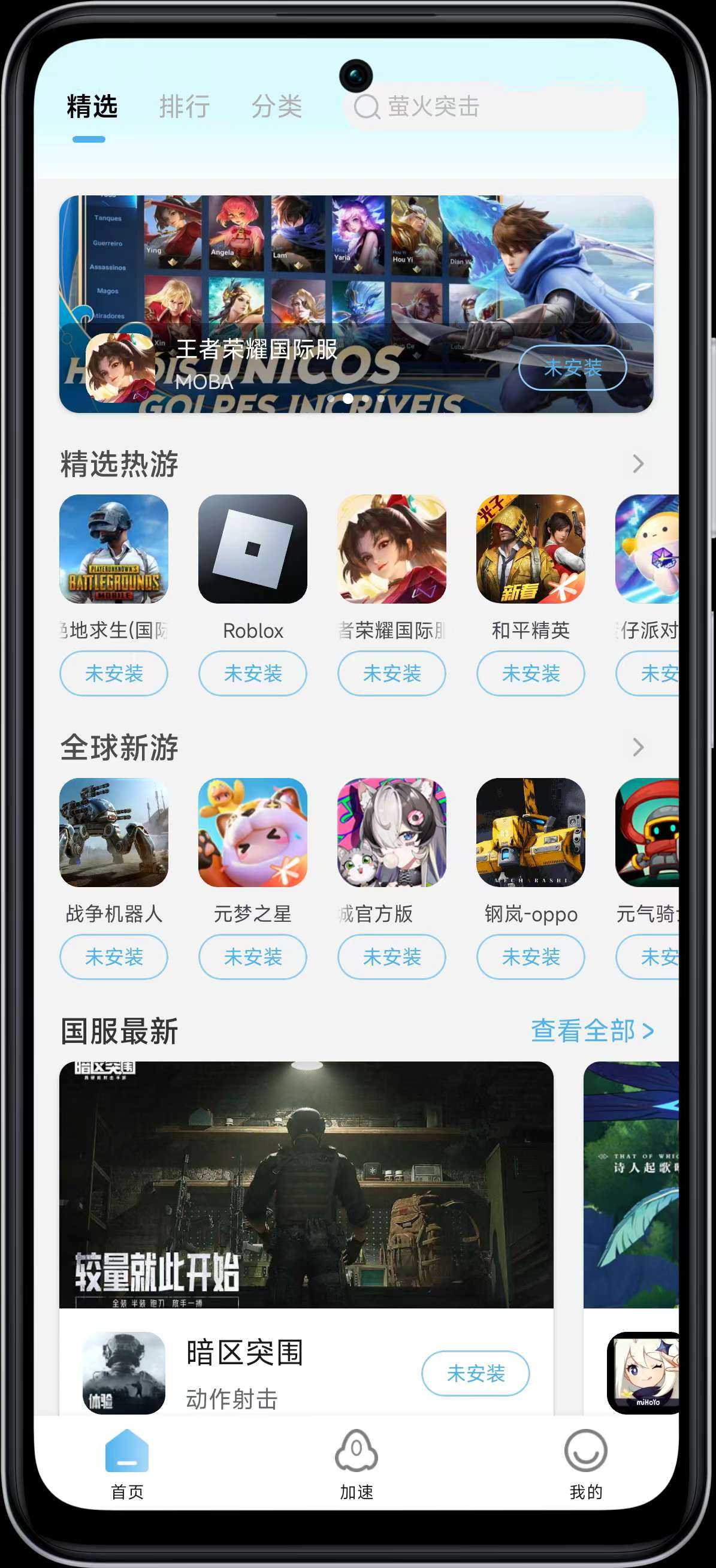Open the 和平精英 game icon
716x1568 pixels.
(x=530, y=549)
